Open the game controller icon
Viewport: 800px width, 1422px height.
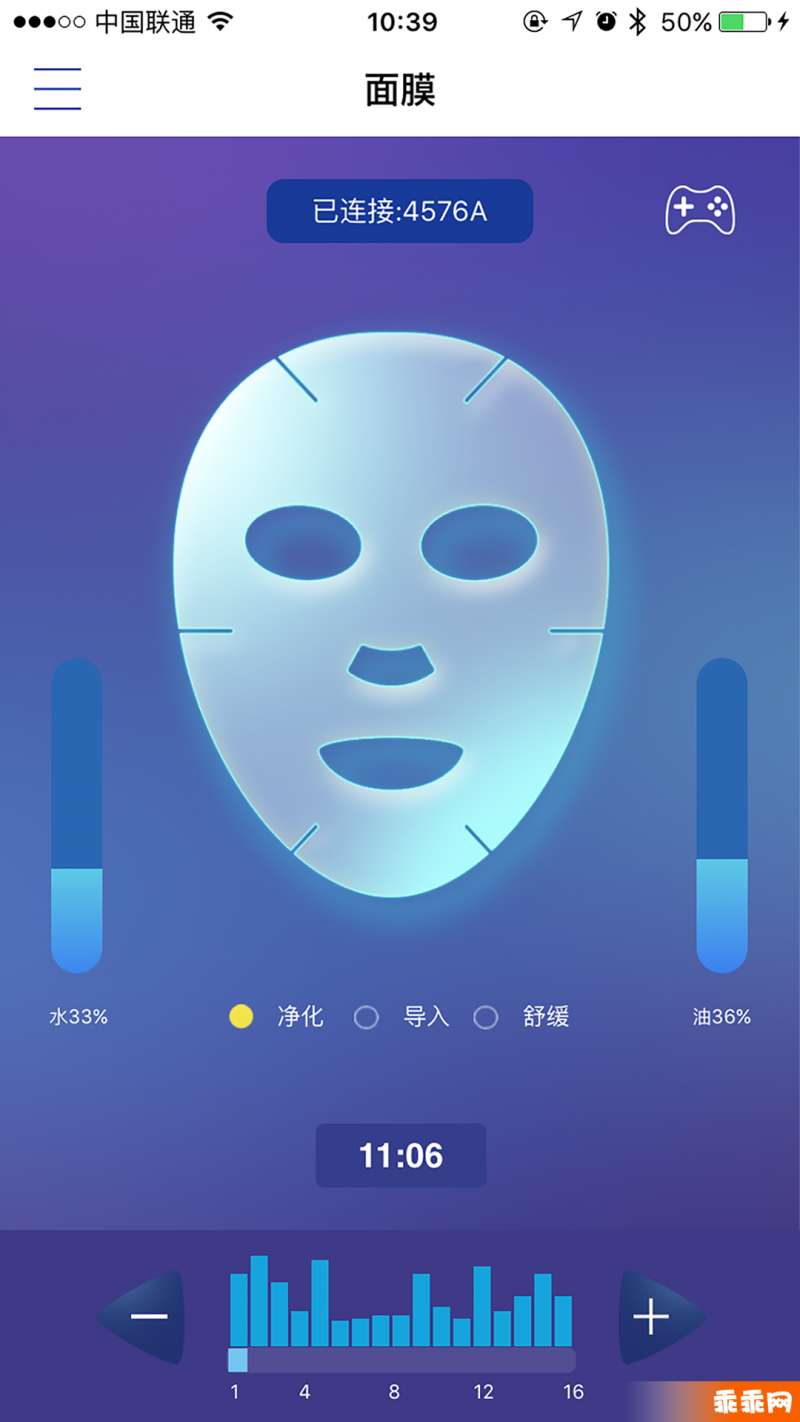(700, 210)
